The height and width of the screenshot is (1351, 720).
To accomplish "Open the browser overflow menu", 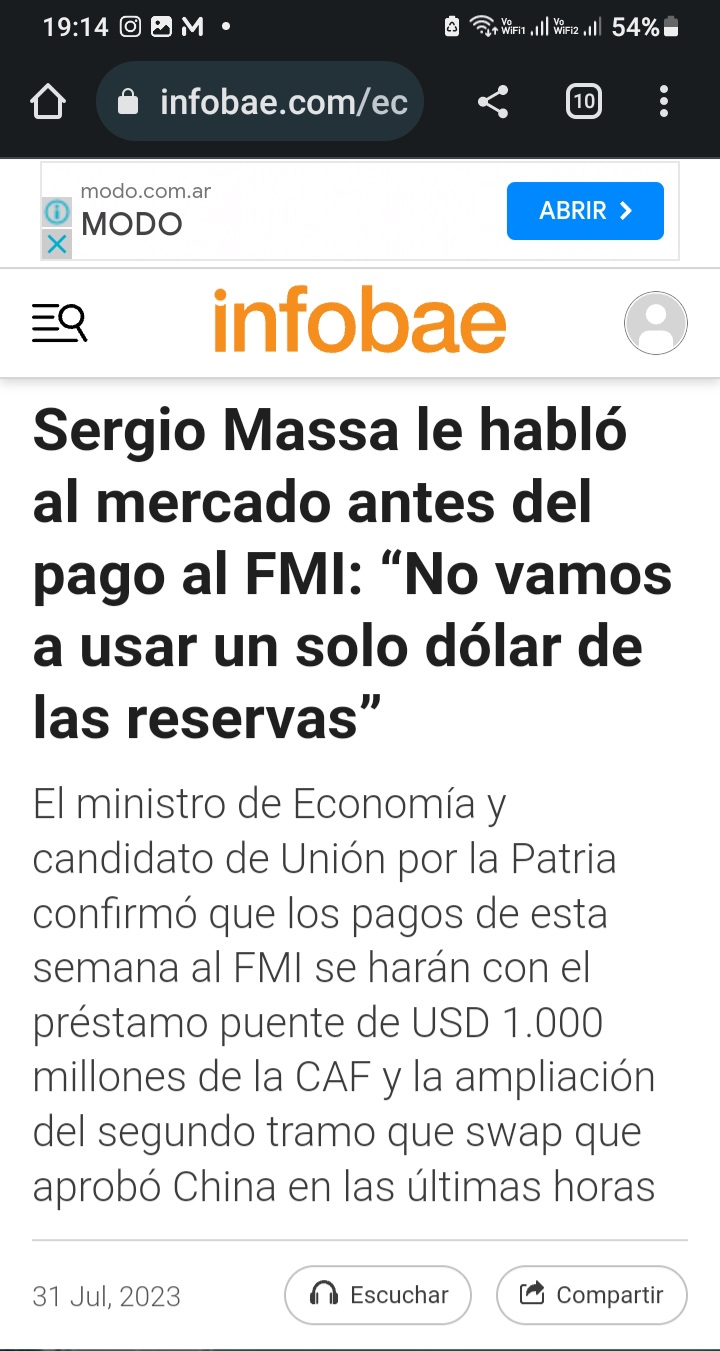I will tap(664, 102).
